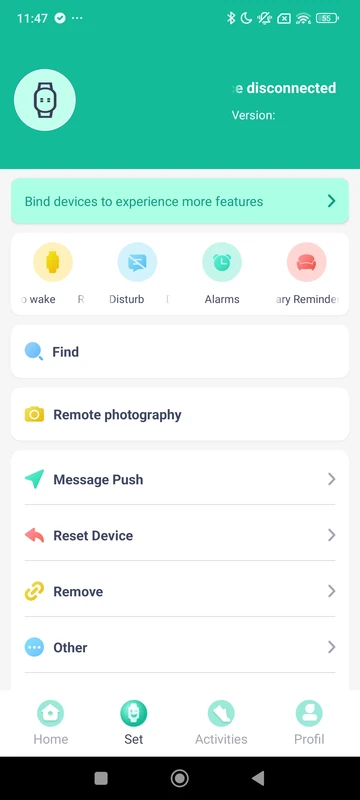Switch to the Profil tab
Image resolution: width=360 pixels, height=800 pixels.
[309, 722]
